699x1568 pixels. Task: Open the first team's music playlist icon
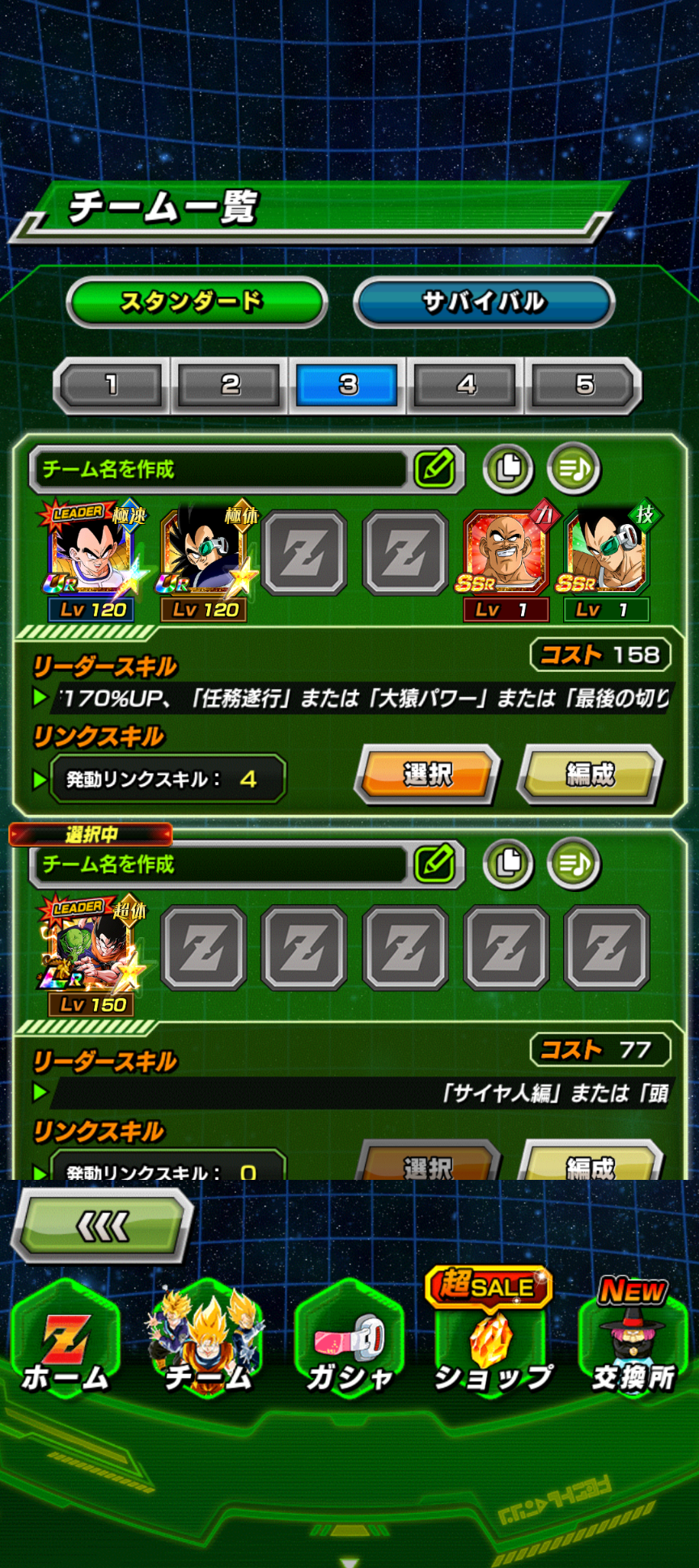(x=574, y=468)
